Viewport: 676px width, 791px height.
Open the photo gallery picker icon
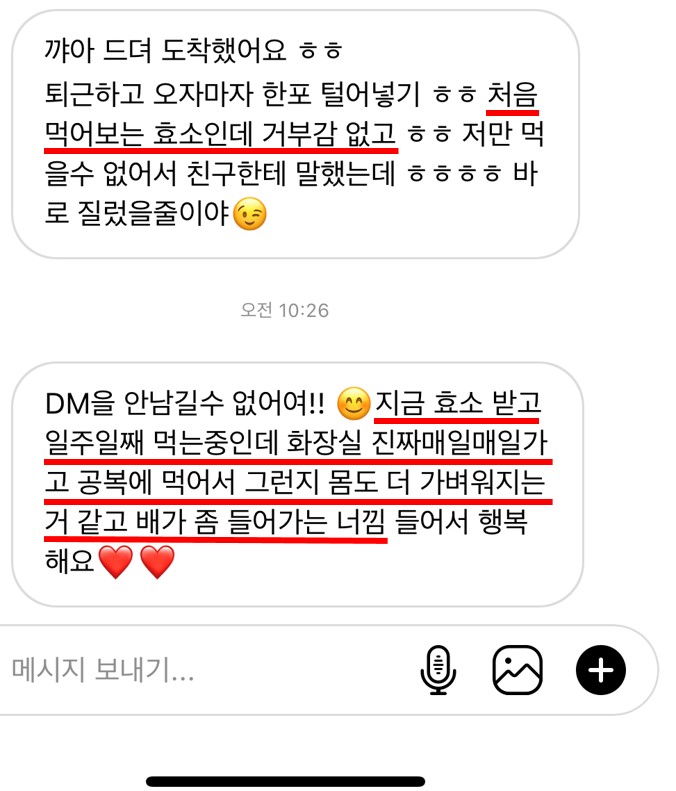coord(517,669)
